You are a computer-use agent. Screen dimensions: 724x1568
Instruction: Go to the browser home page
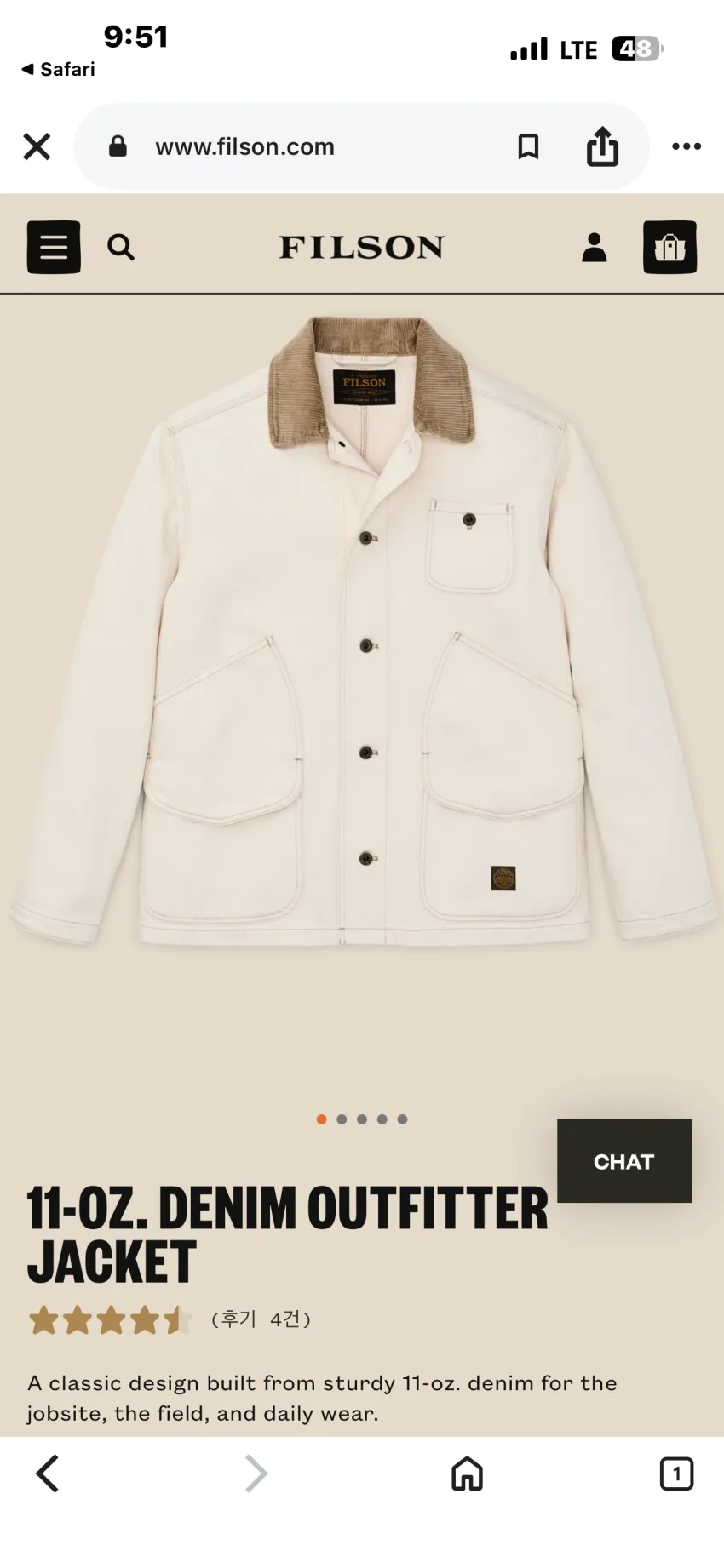click(467, 1474)
